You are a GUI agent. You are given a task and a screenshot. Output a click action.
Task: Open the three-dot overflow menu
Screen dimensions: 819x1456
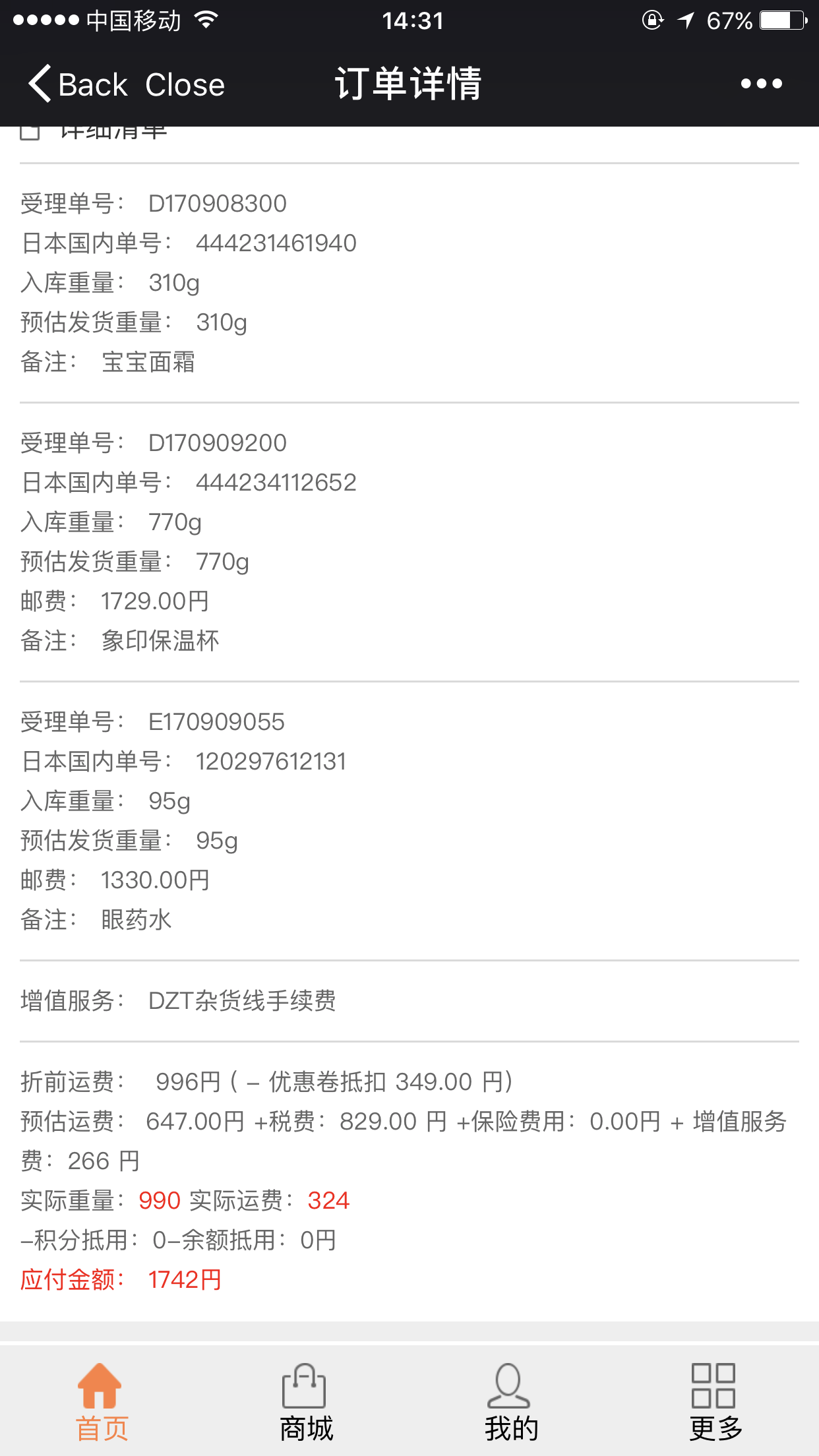761,84
